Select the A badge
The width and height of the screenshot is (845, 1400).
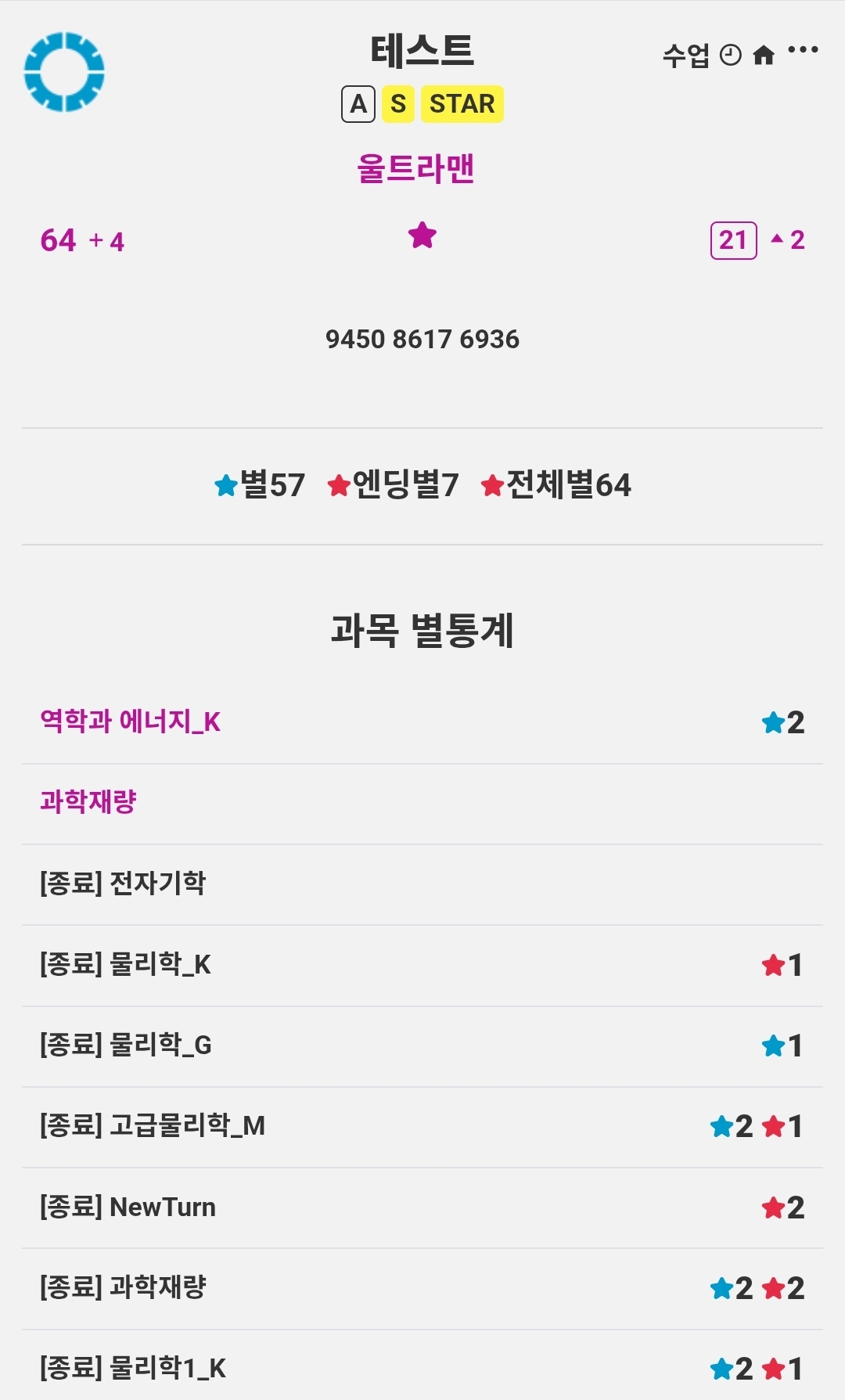358,104
